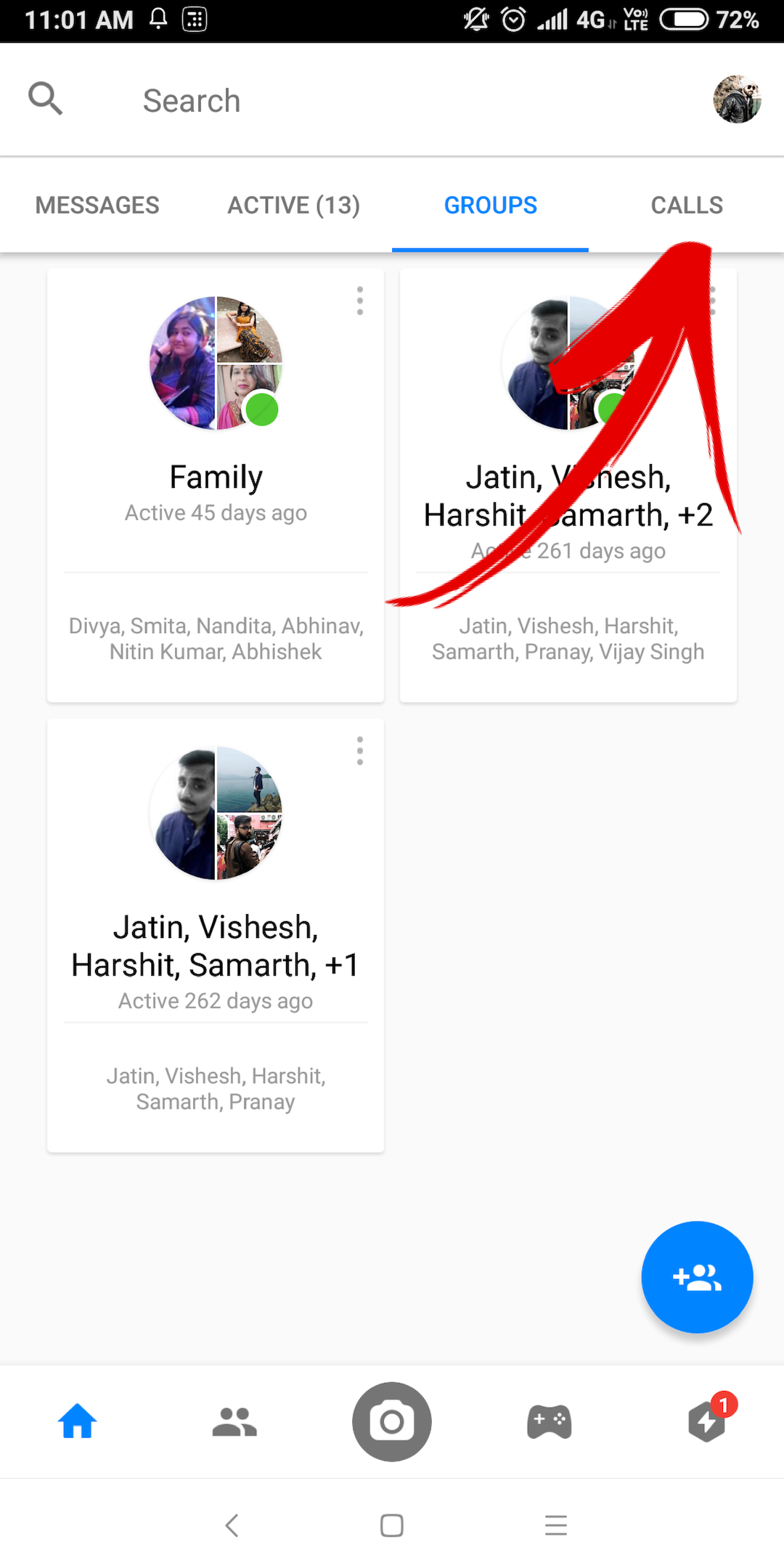Tap the system home button
Image resolution: width=784 pixels, height=1568 pixels.
392,1525
